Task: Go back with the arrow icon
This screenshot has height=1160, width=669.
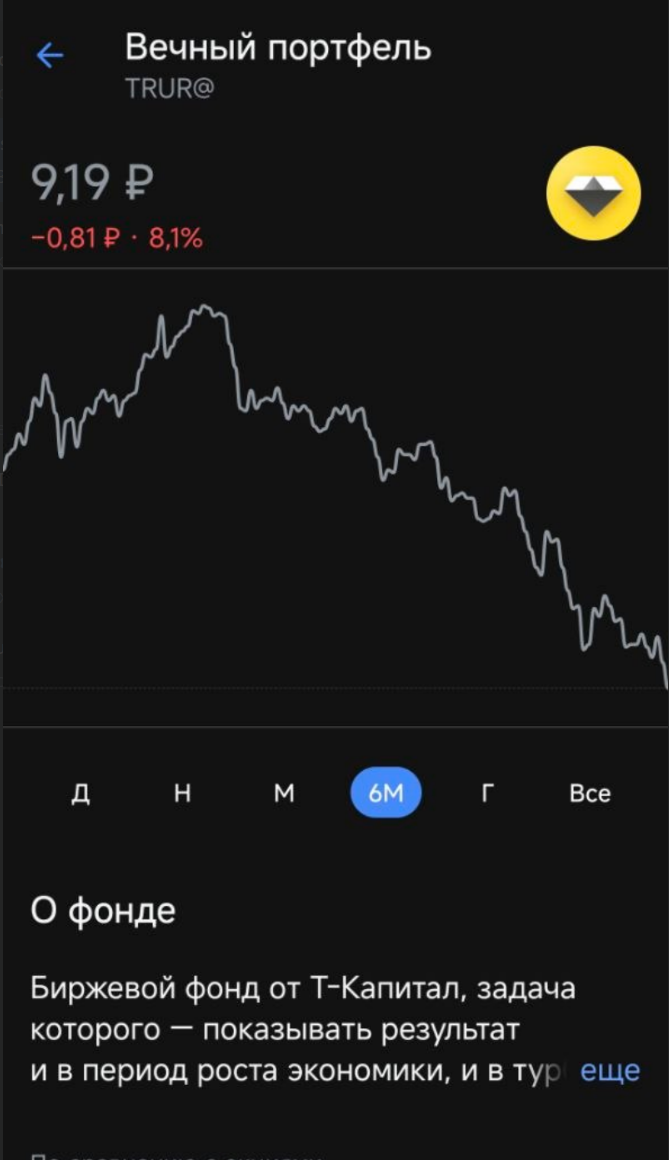Action: click(x=50, y=55)
